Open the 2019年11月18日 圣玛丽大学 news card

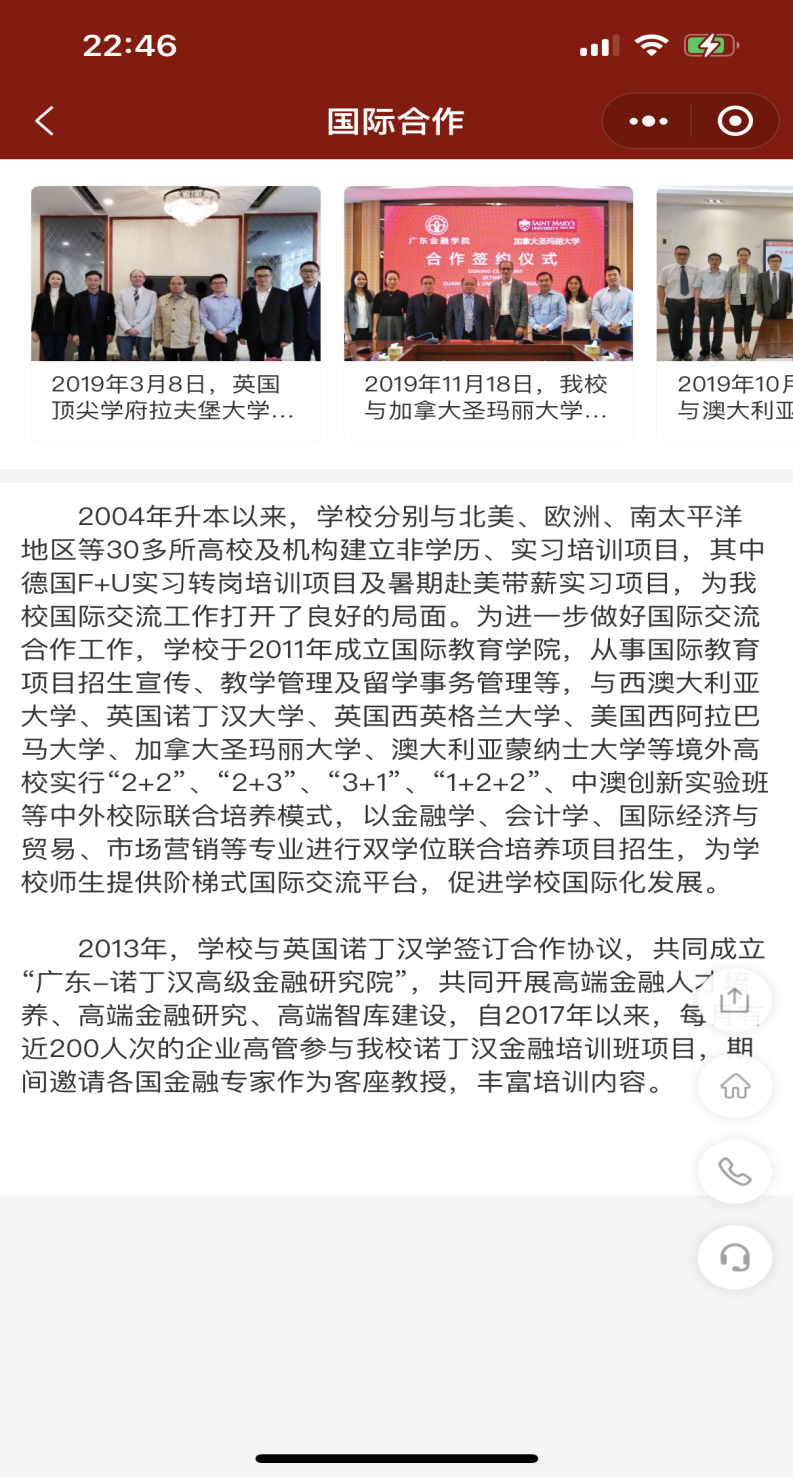click(488, 314)
